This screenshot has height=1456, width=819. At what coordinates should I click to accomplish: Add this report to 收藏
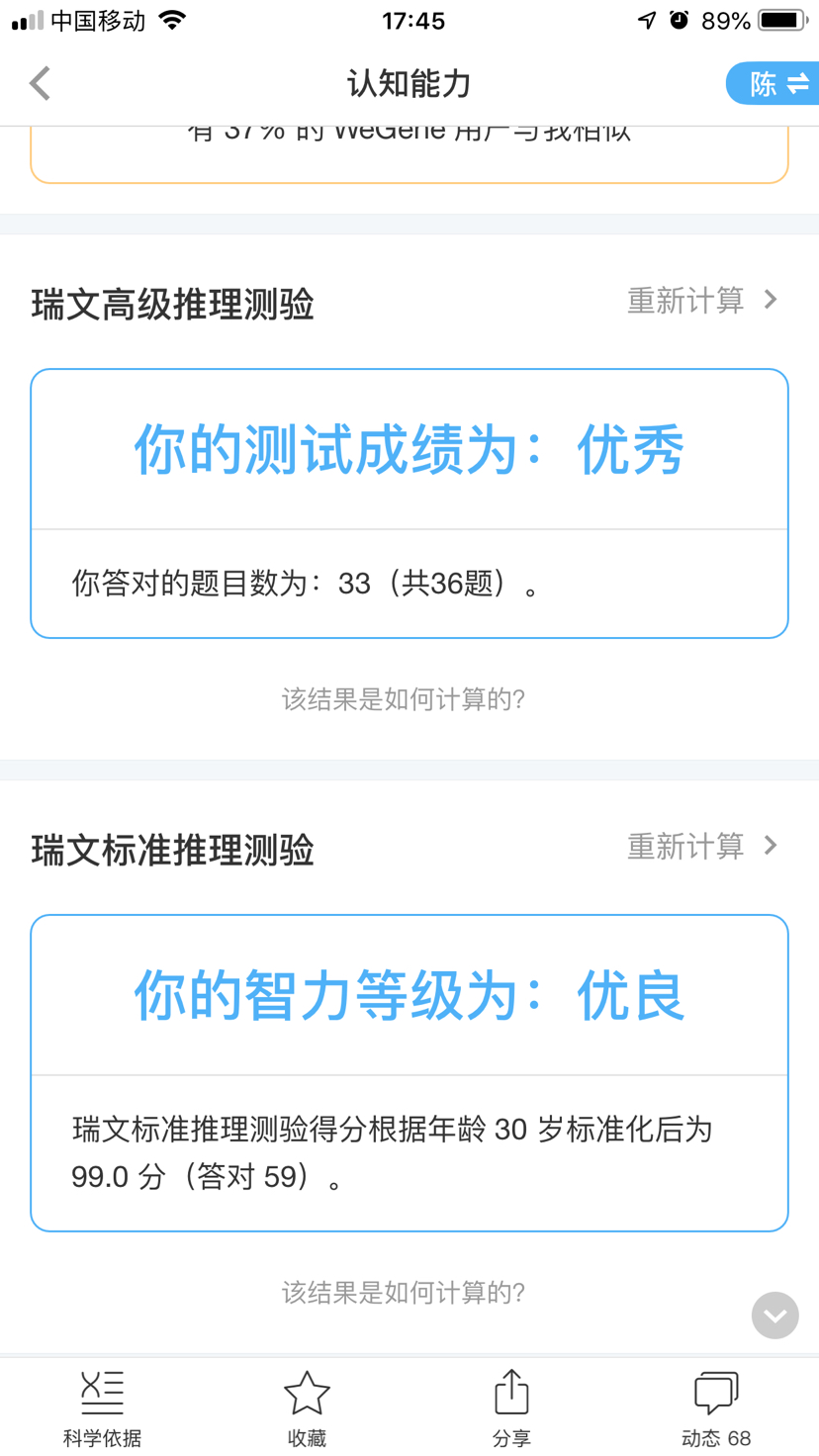click(307, 1409)
